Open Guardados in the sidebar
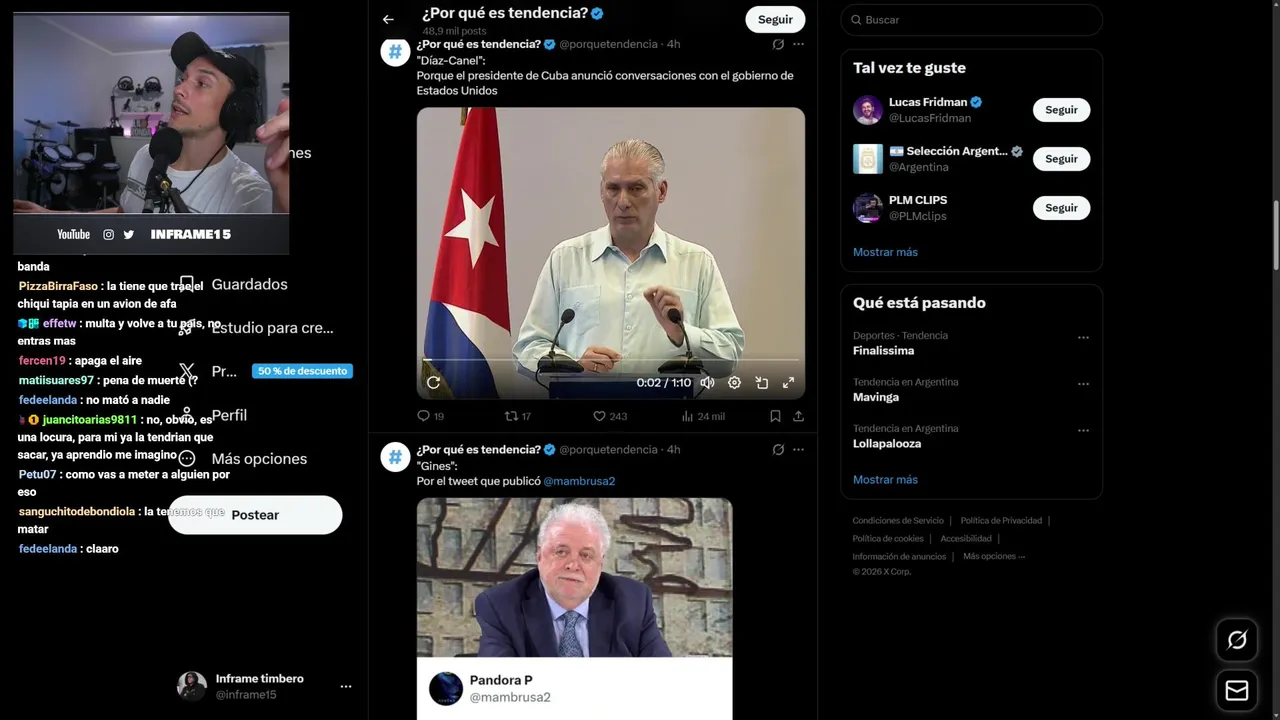Viewport: 1280px width, 720px height. pos(249,285)
